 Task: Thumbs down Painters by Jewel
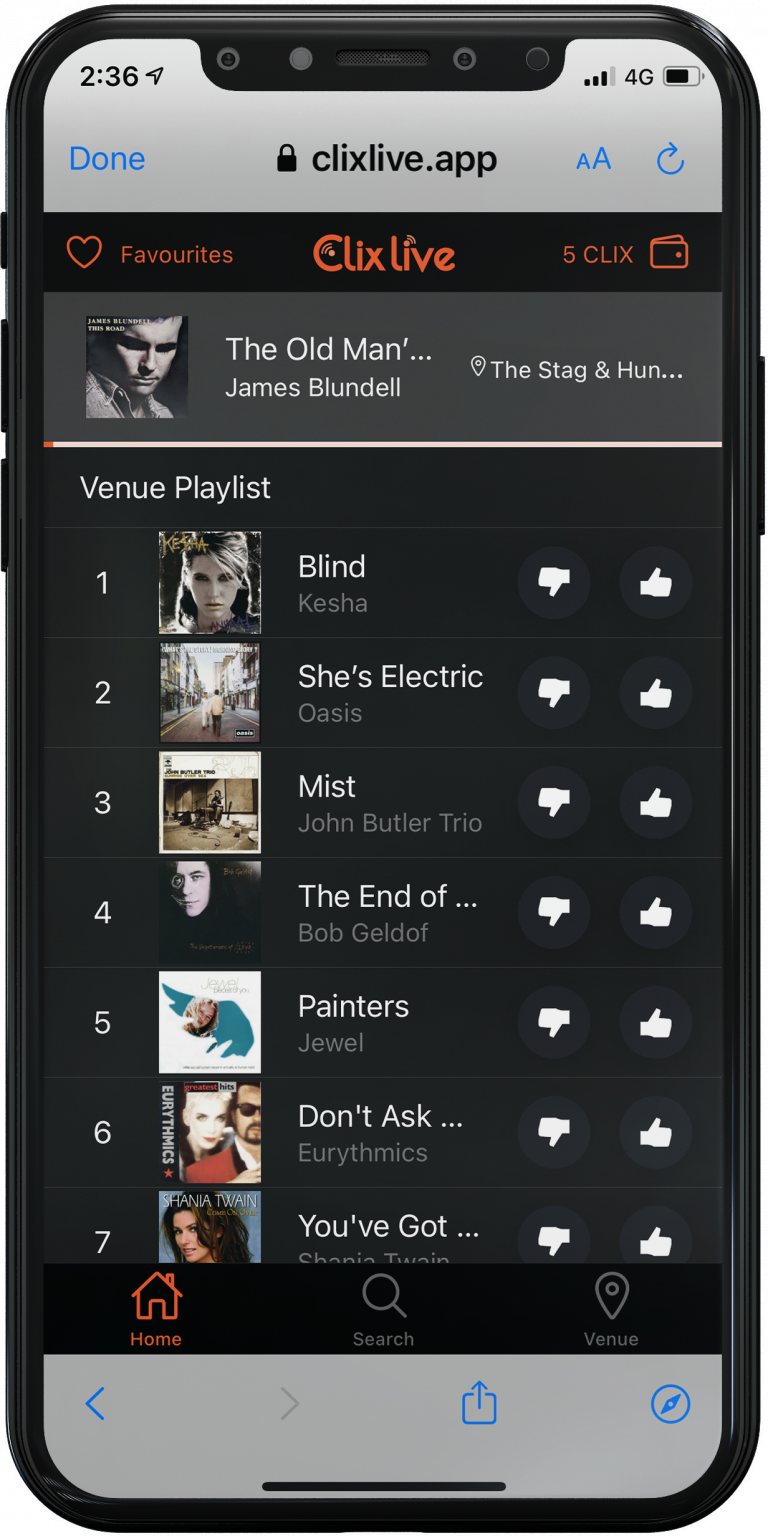553,1022
